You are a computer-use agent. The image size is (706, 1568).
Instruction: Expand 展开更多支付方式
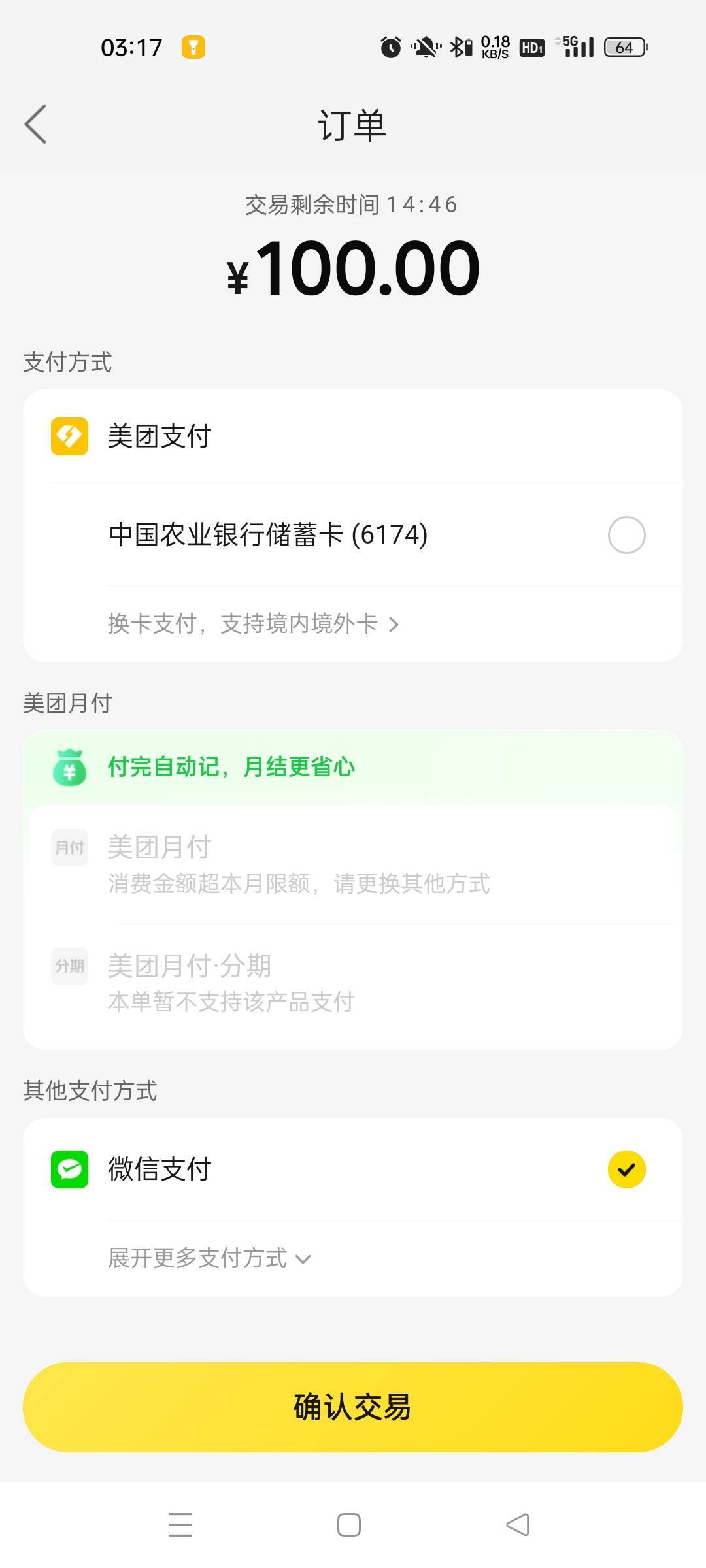pos(209,1258)
